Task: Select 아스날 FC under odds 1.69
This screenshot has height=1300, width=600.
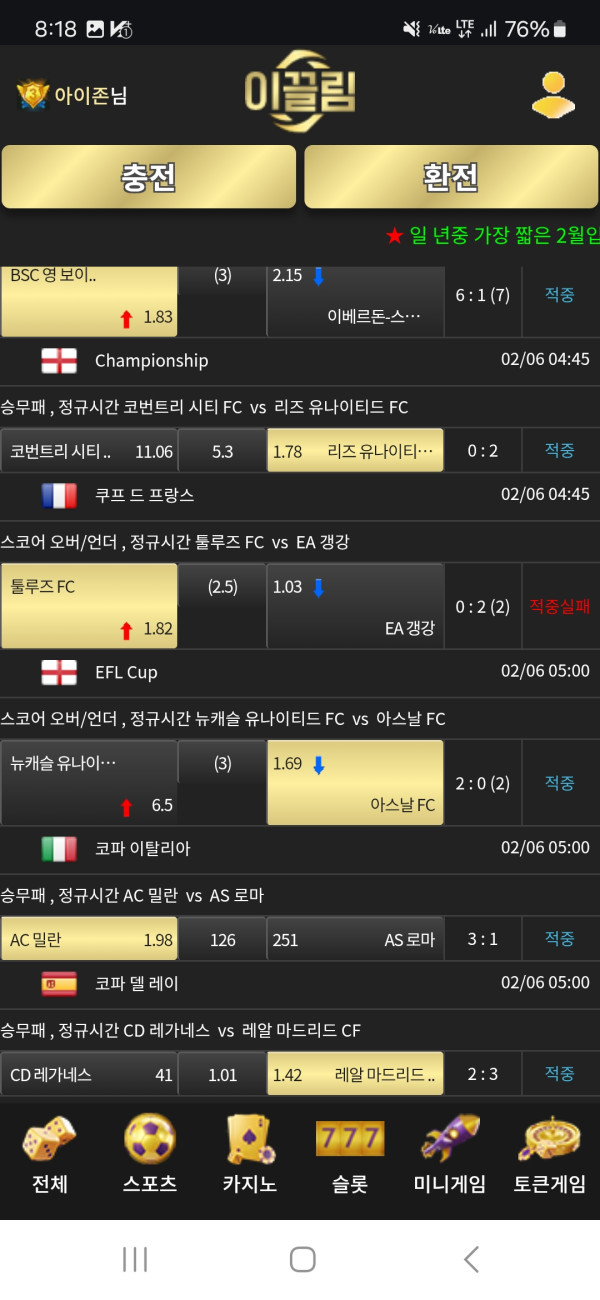Action: point(355,783)
